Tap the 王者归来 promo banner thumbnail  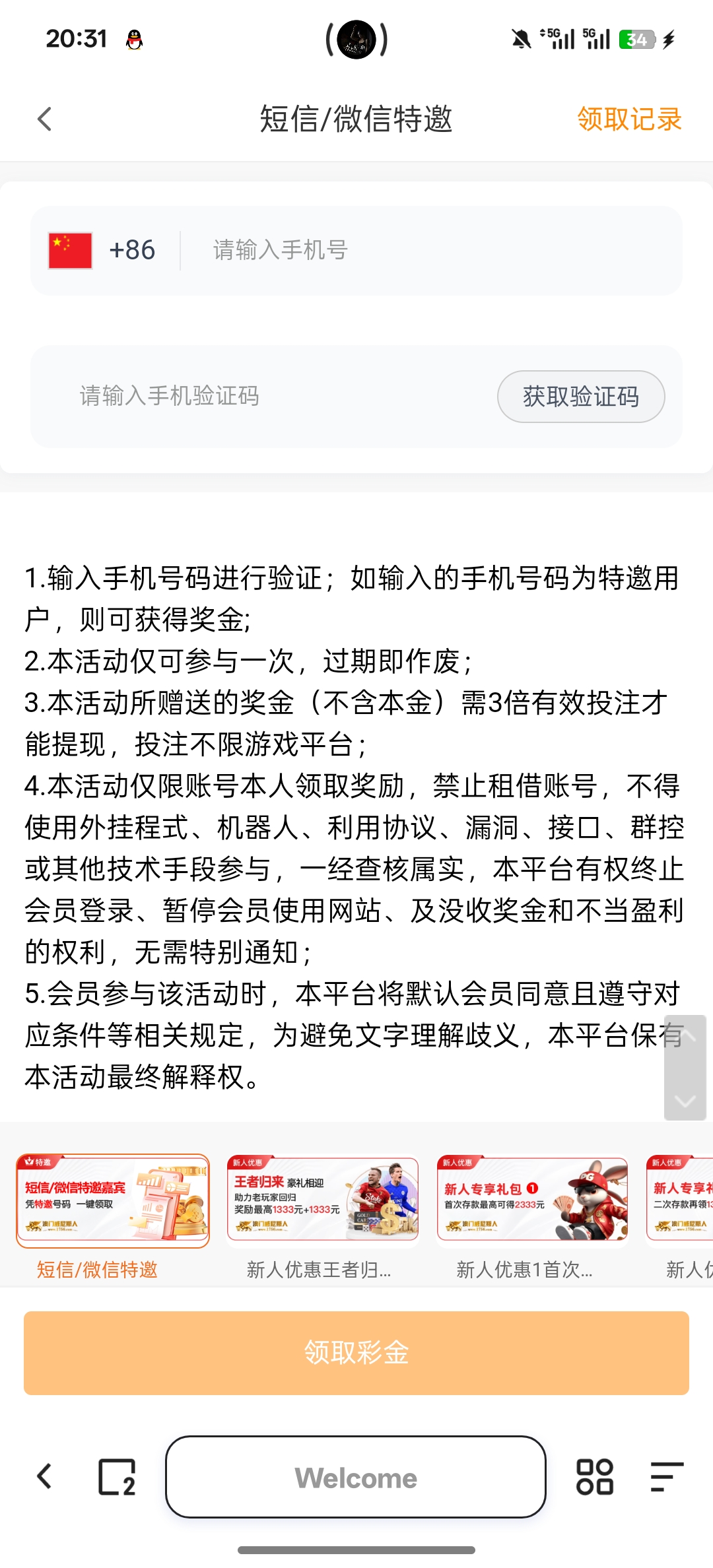click(322, 1199)
